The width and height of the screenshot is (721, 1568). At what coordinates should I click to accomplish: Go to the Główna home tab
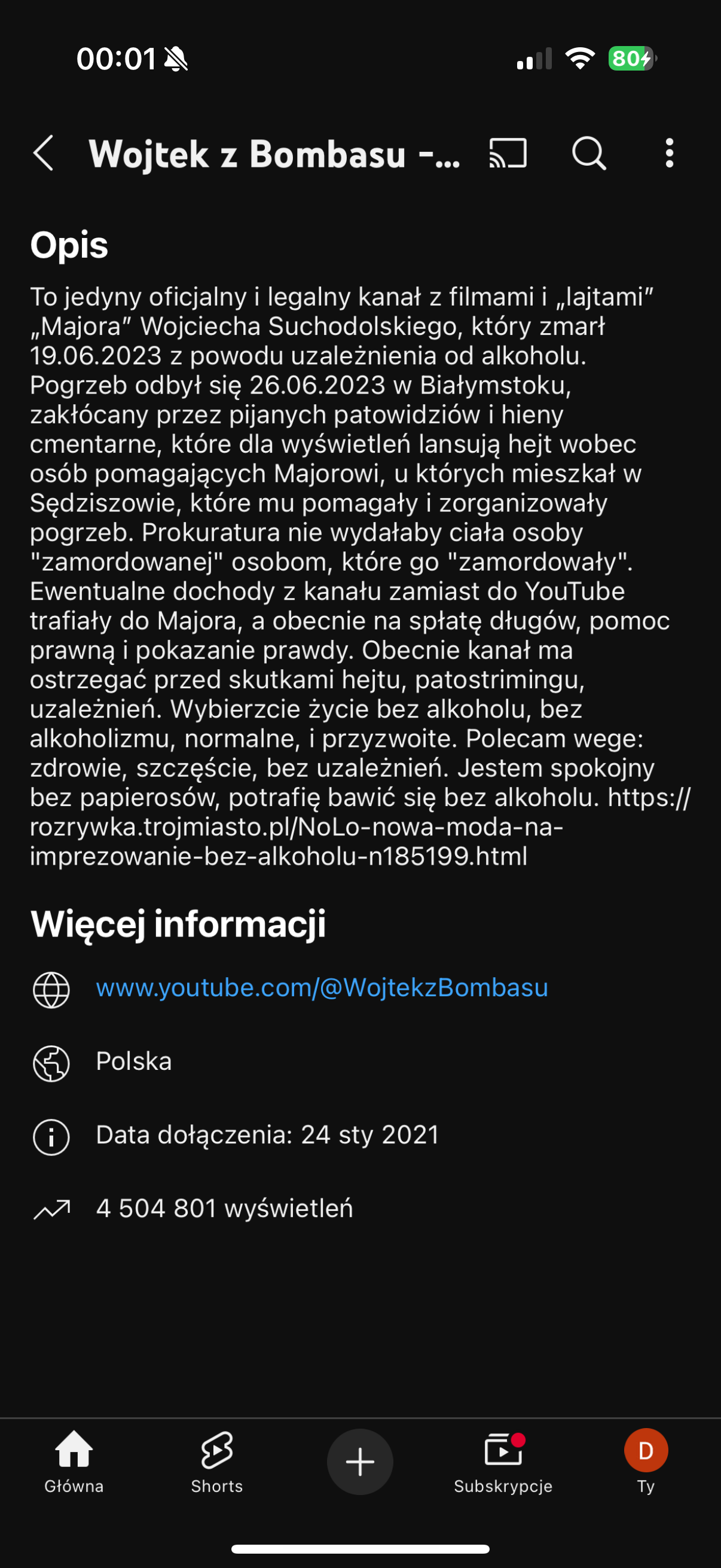click(74, 1461)
